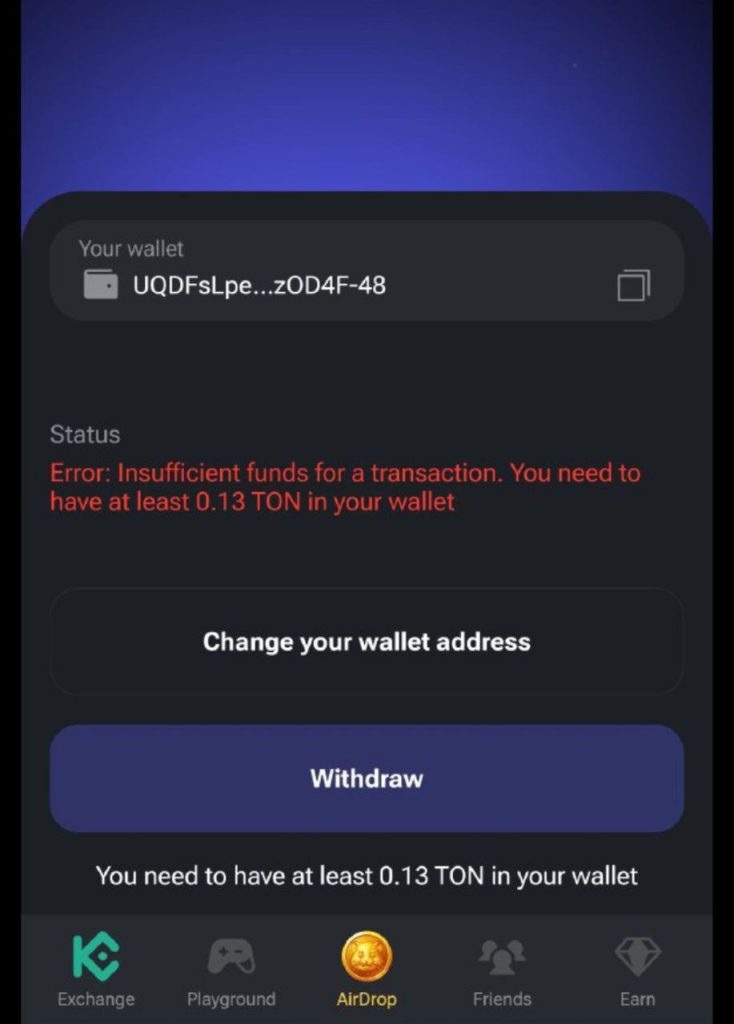Open the Playground tab
This screenshot has width=734, height=1024.
tap(231, 969)
